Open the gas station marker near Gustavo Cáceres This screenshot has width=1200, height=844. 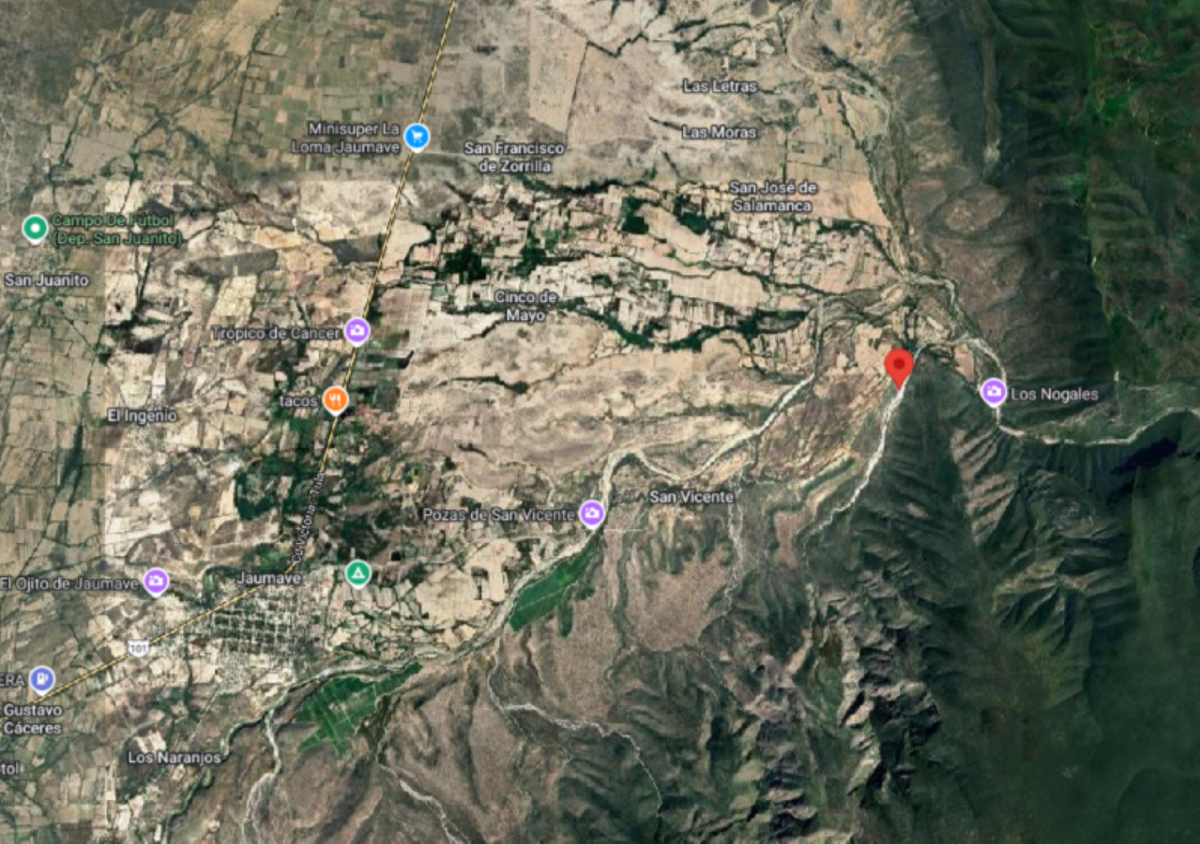click(41, 680)
